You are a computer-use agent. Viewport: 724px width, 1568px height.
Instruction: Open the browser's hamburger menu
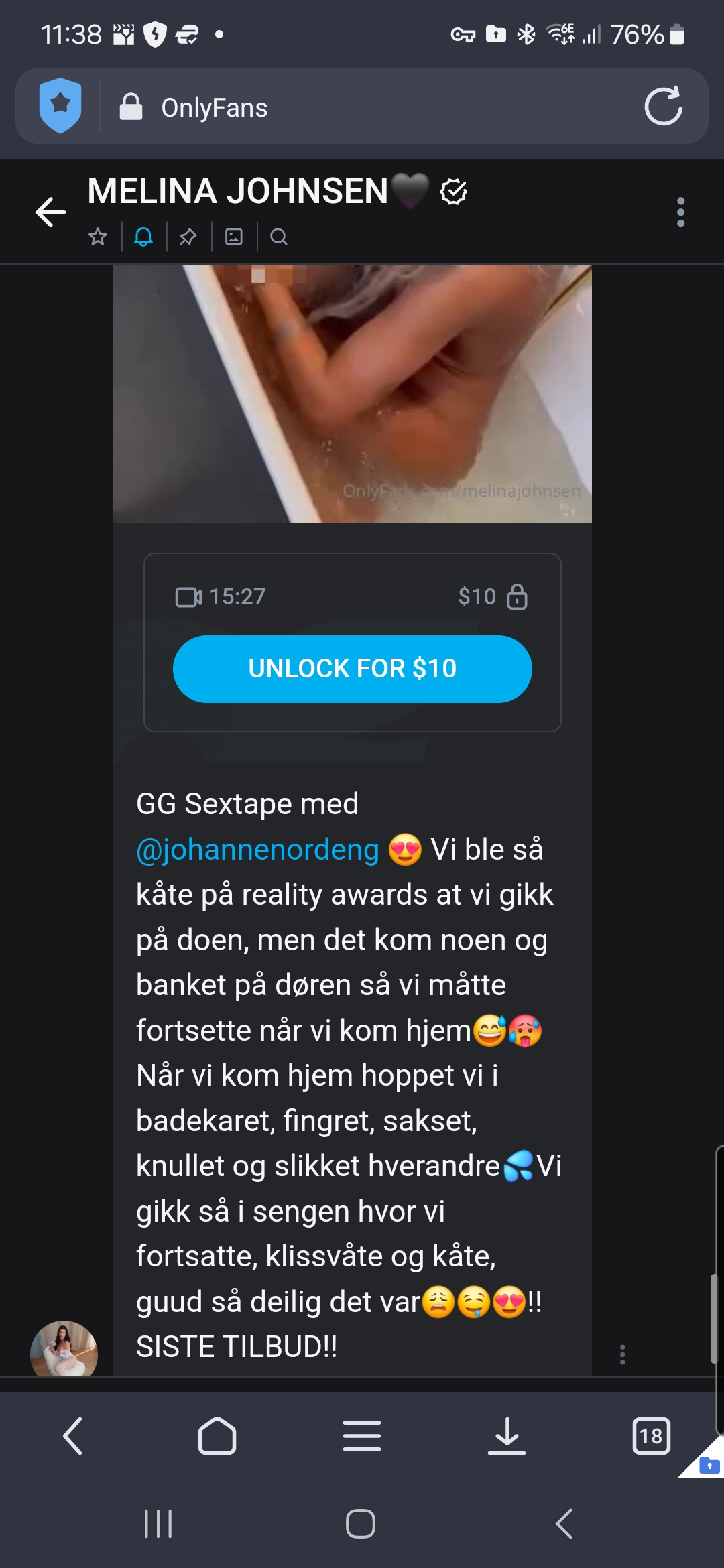(x=362, y=1436)
